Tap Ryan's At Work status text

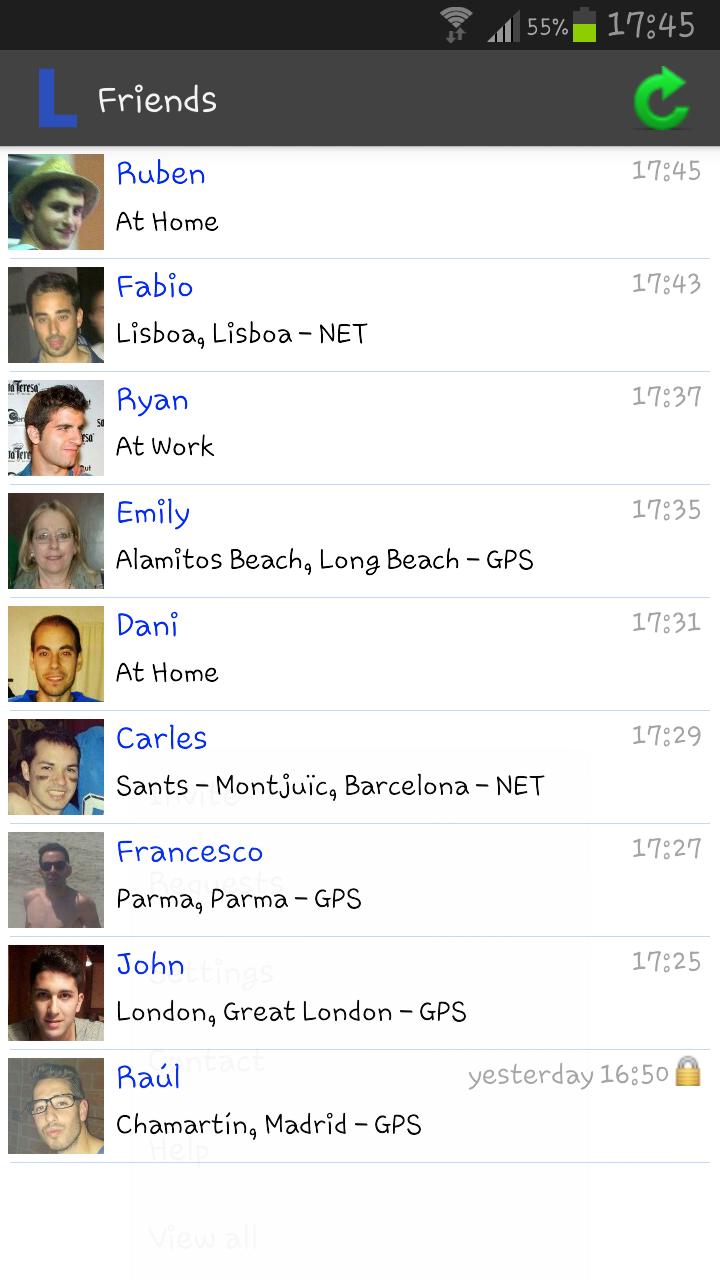164,447
